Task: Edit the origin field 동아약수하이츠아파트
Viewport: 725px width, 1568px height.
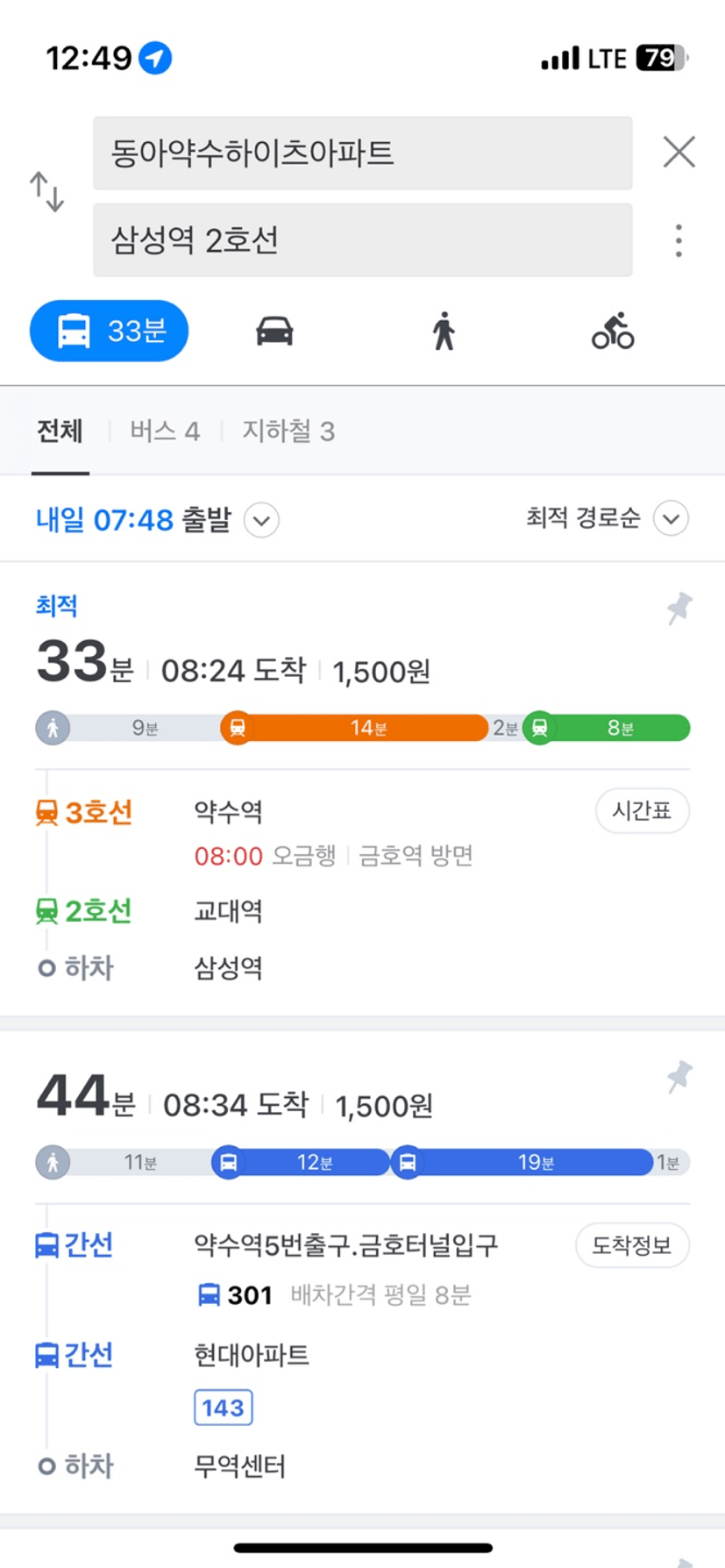Action: [362, 153]
